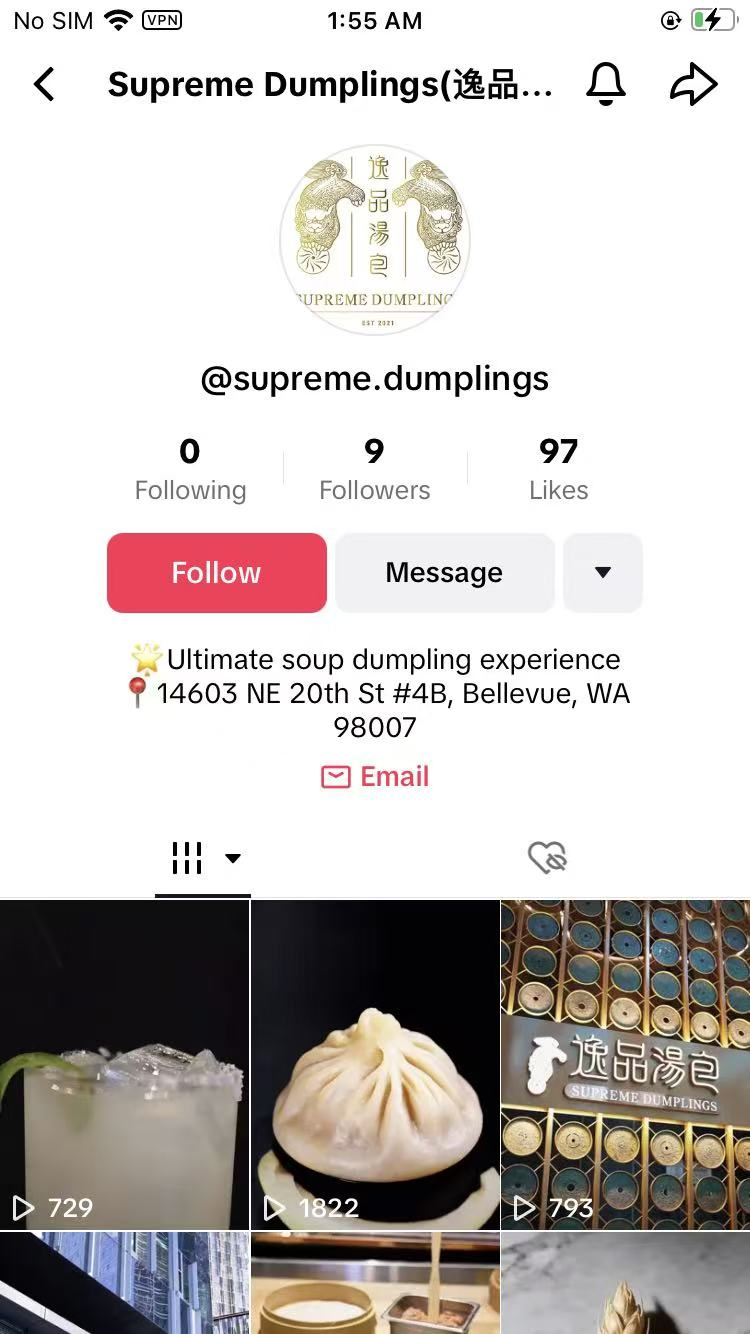This screenshot has height=1334, width=750.
Task: Switch to the videos grid tab
Action: pyautogui.click(x=203, y=857)
